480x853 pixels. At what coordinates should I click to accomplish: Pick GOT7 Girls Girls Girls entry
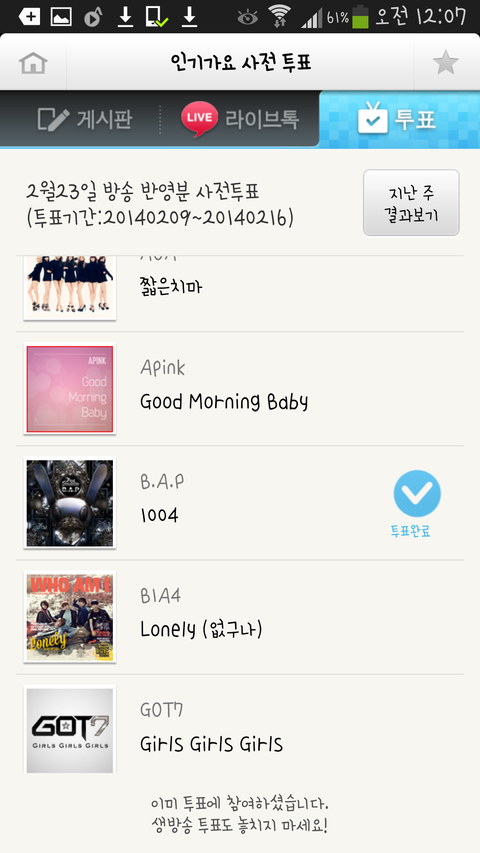240,725
